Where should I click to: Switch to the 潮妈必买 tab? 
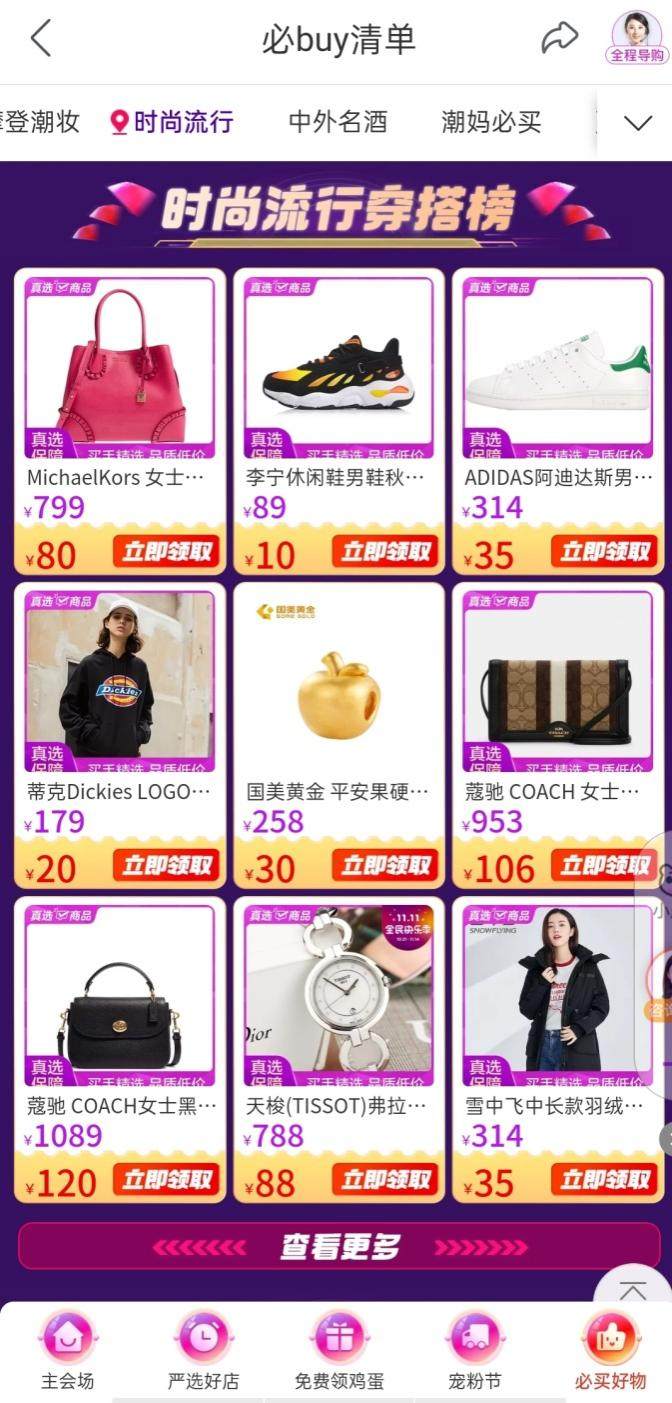491,122
